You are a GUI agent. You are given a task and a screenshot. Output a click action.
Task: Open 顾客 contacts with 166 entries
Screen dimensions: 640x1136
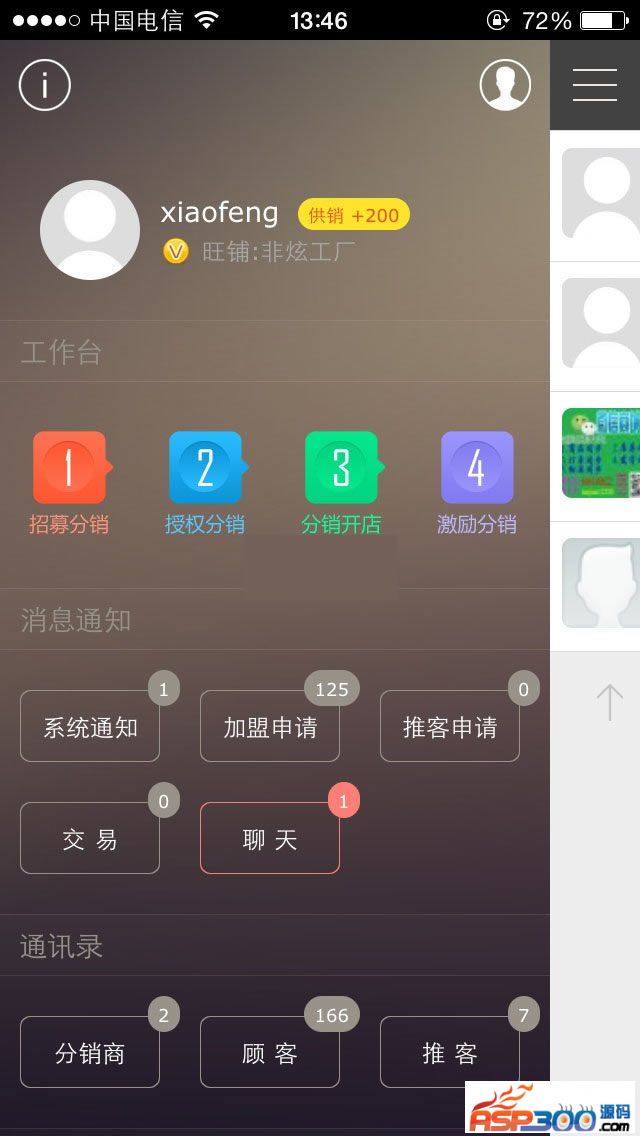(x=270, y=1053)
